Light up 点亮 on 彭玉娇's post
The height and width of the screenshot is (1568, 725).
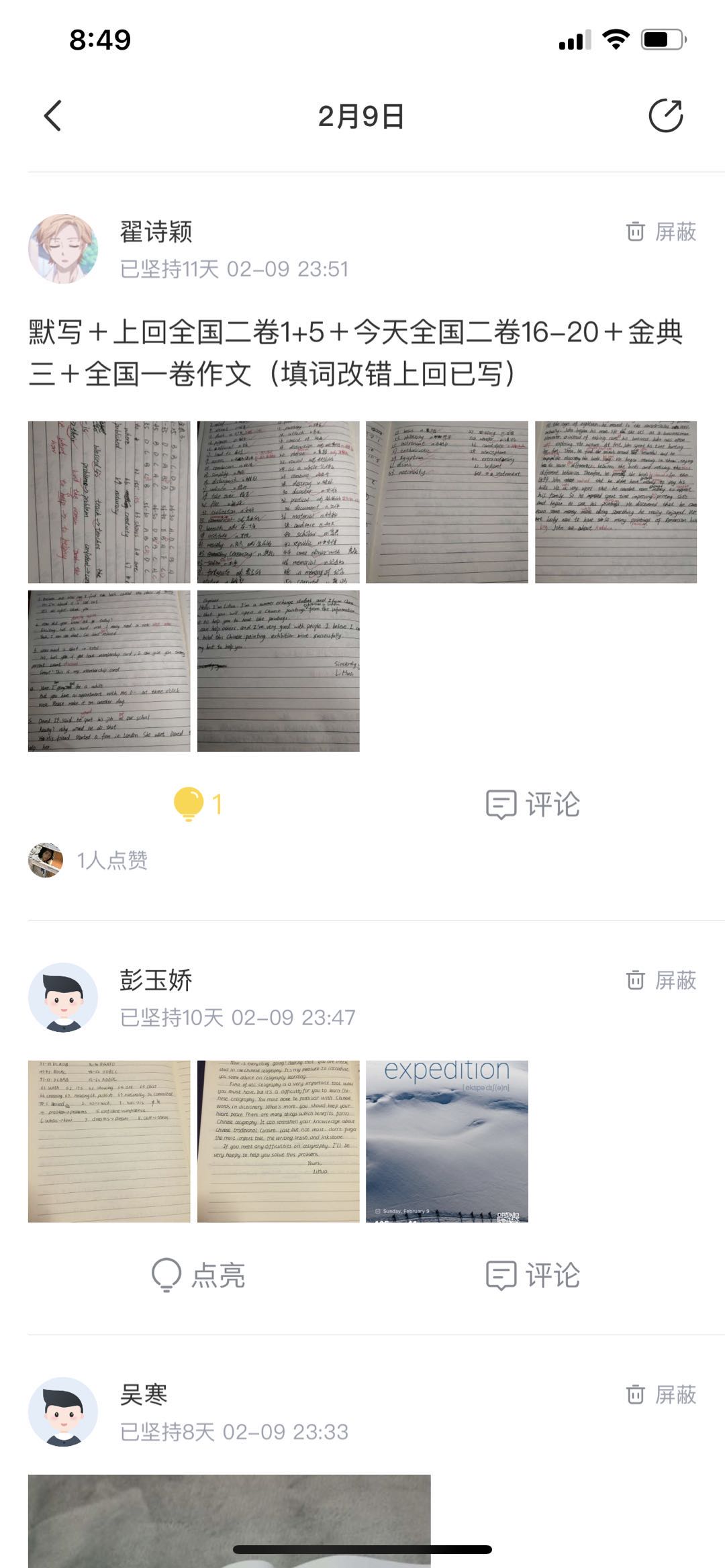point(199,1275)
